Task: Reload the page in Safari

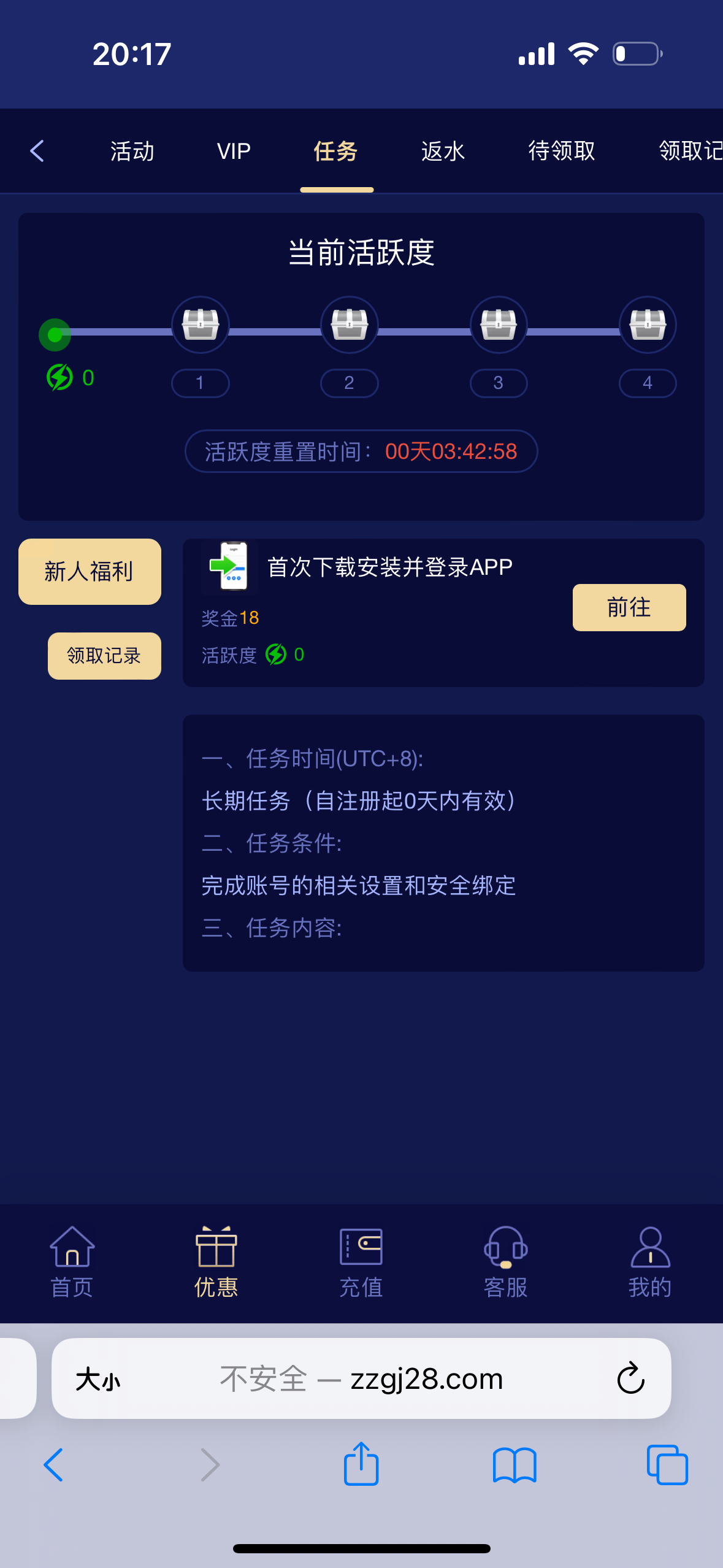Action: (x=630, y=1378)
